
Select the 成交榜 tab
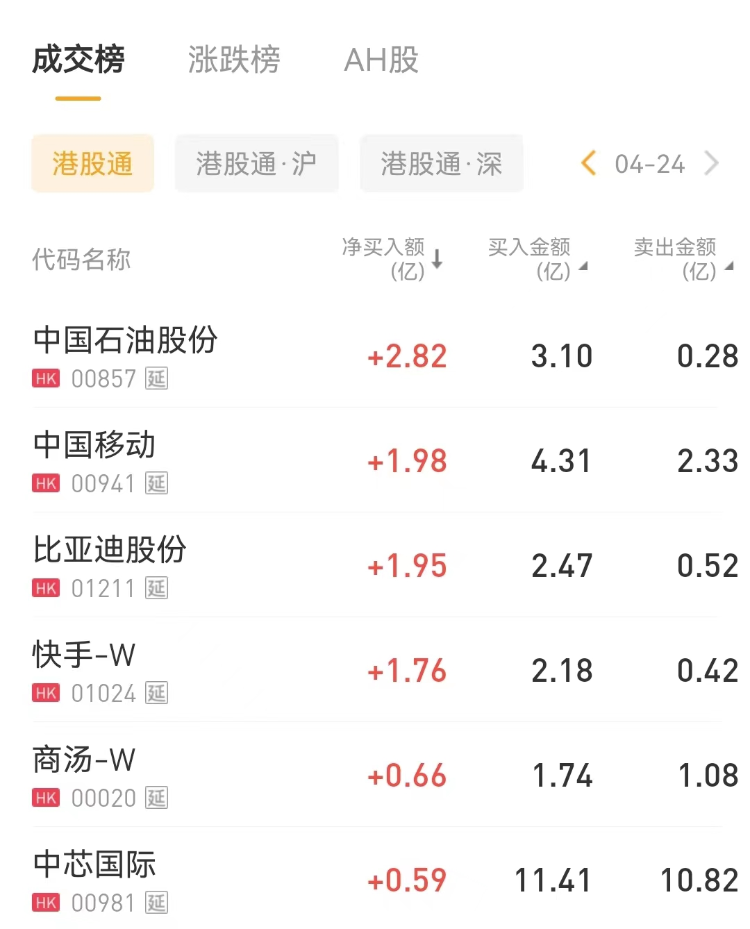coord(78,60)
